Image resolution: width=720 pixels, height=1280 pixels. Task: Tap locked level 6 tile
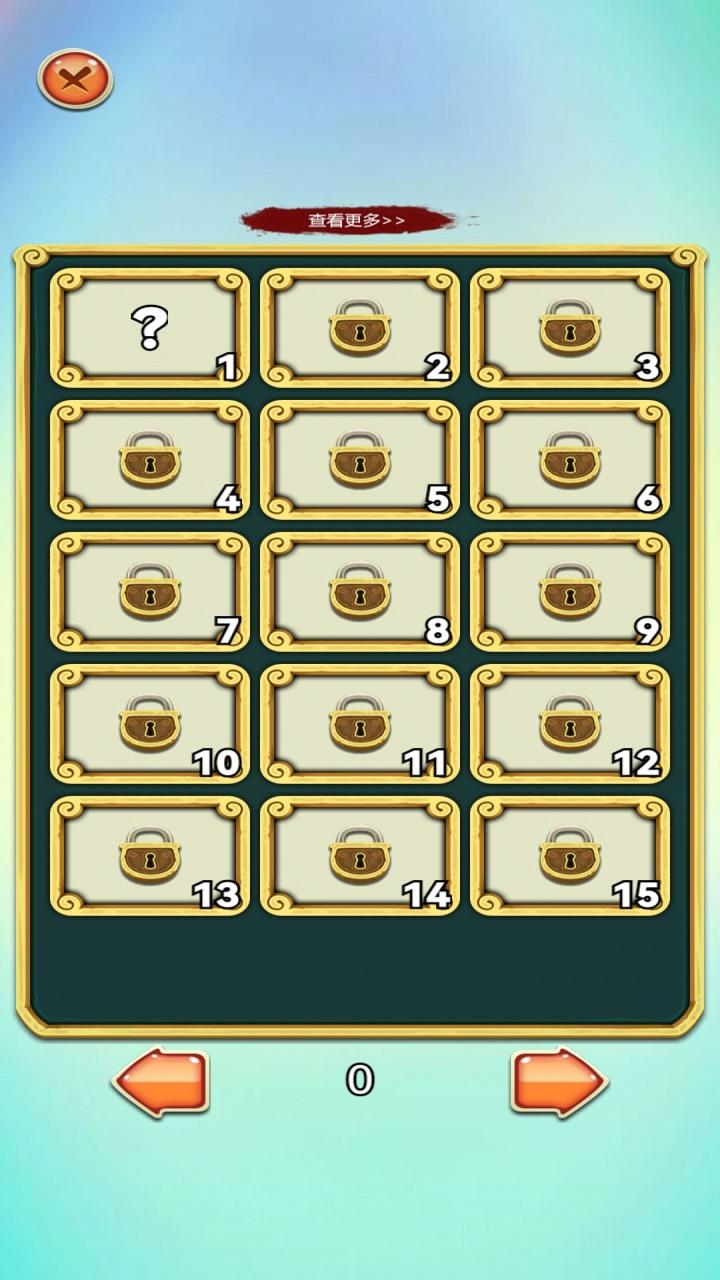pyautogui.click(x=570, y=459)
